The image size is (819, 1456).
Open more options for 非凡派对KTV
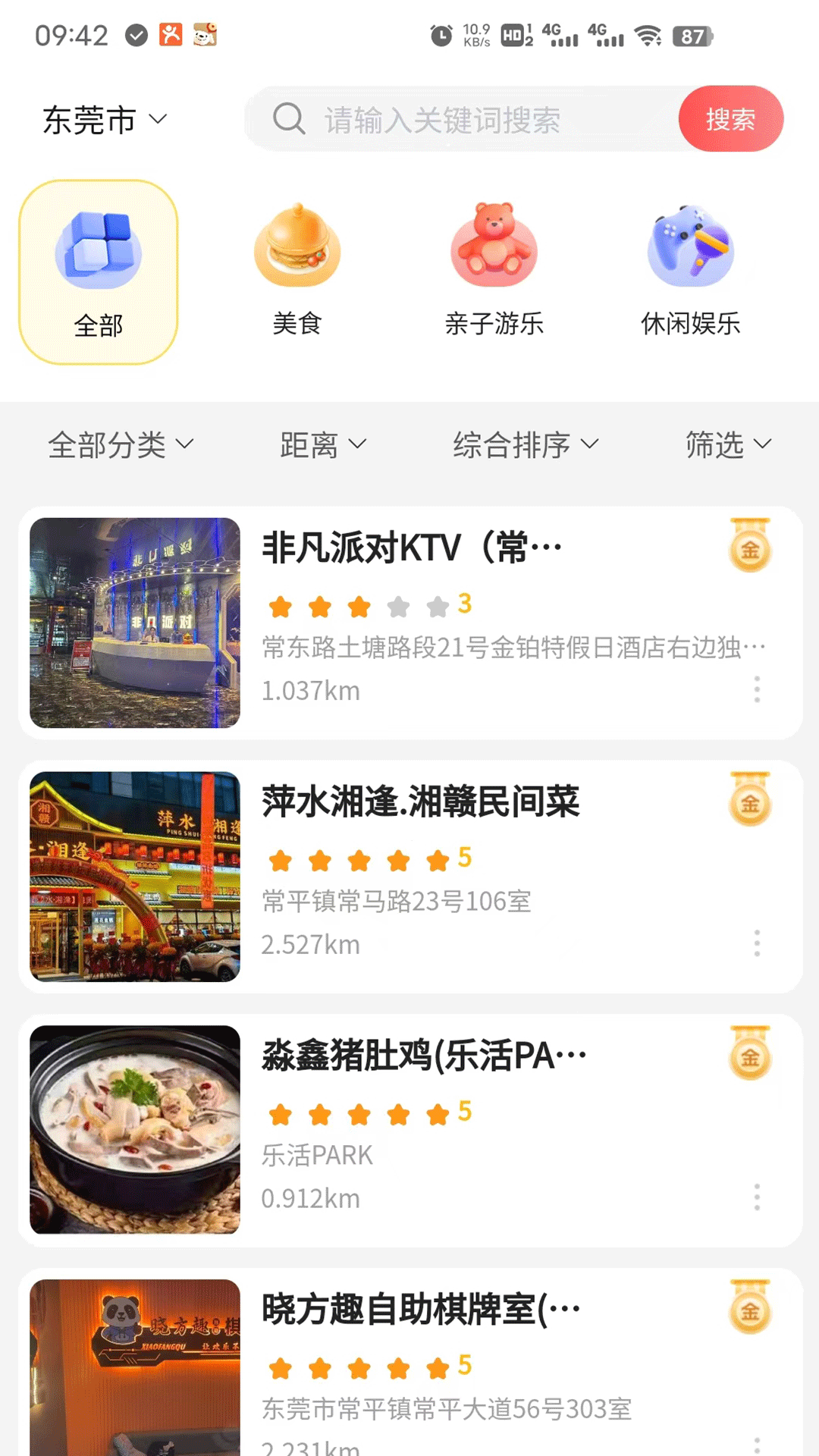pyautogui.click(x=757, y=689)
